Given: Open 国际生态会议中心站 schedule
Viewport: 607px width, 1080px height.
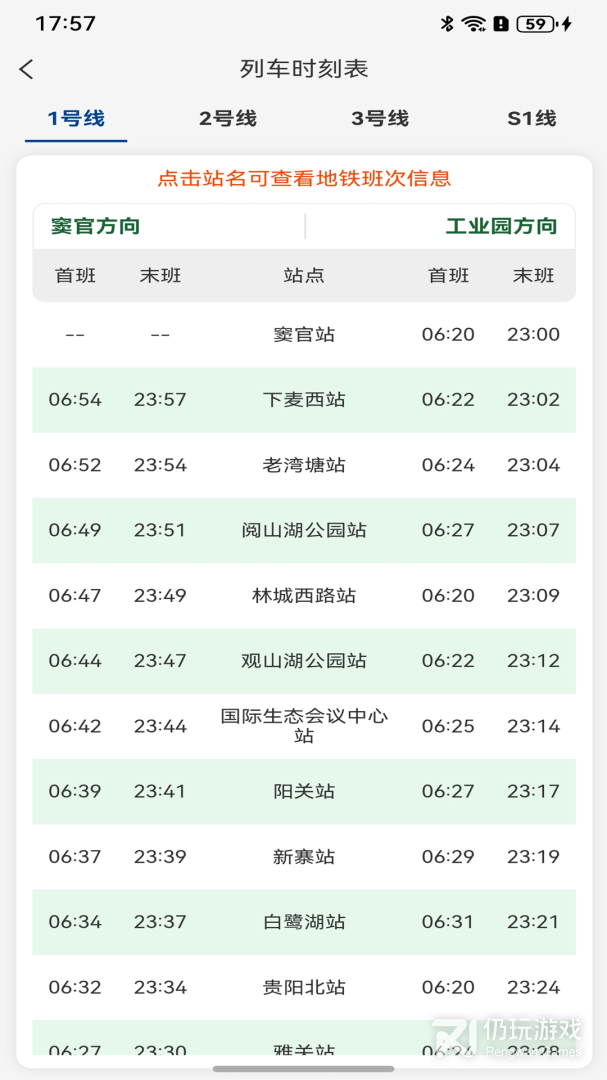Looking at the screenshot, I should click(x=304, y=726).
